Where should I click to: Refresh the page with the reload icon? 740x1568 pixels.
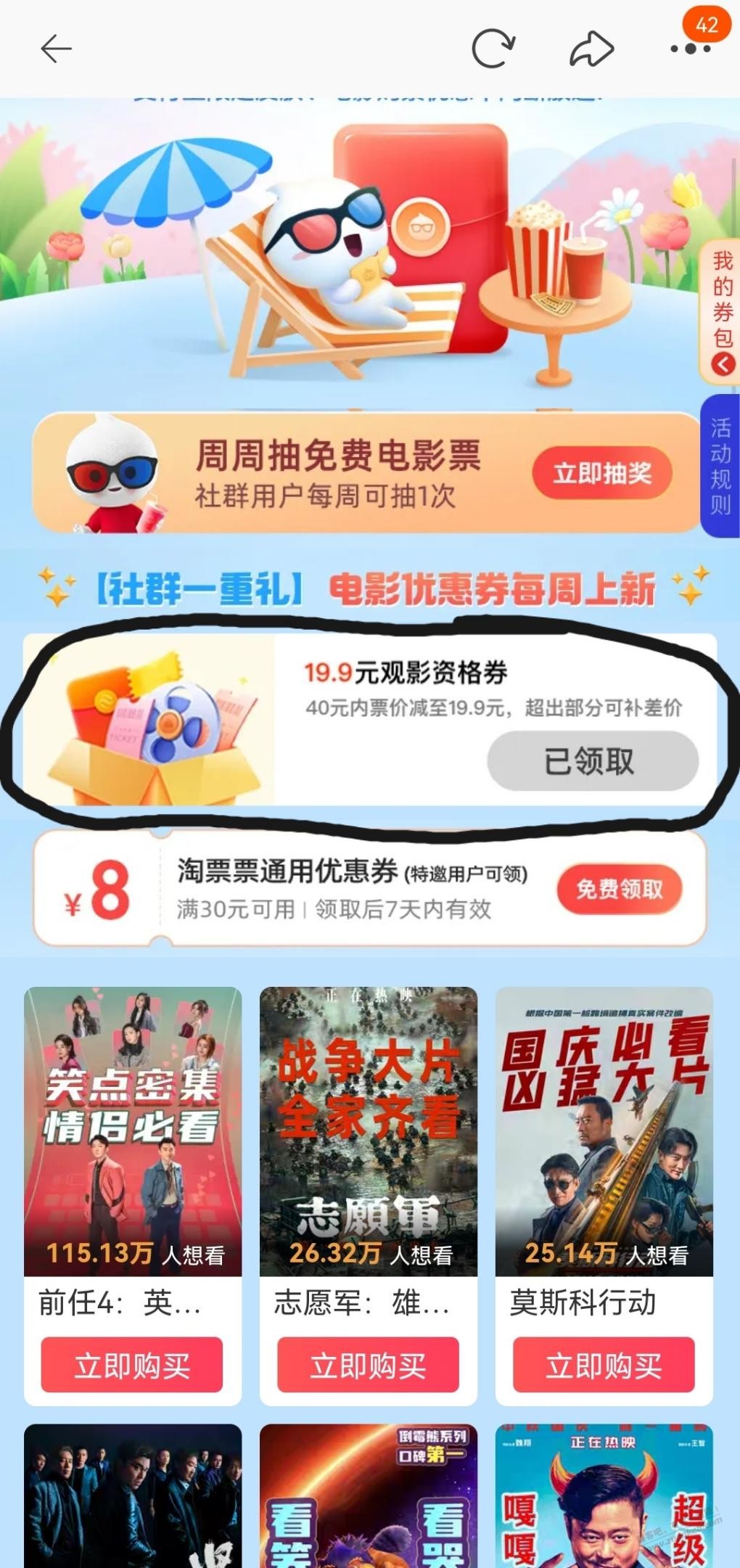(x=493, y=49)
